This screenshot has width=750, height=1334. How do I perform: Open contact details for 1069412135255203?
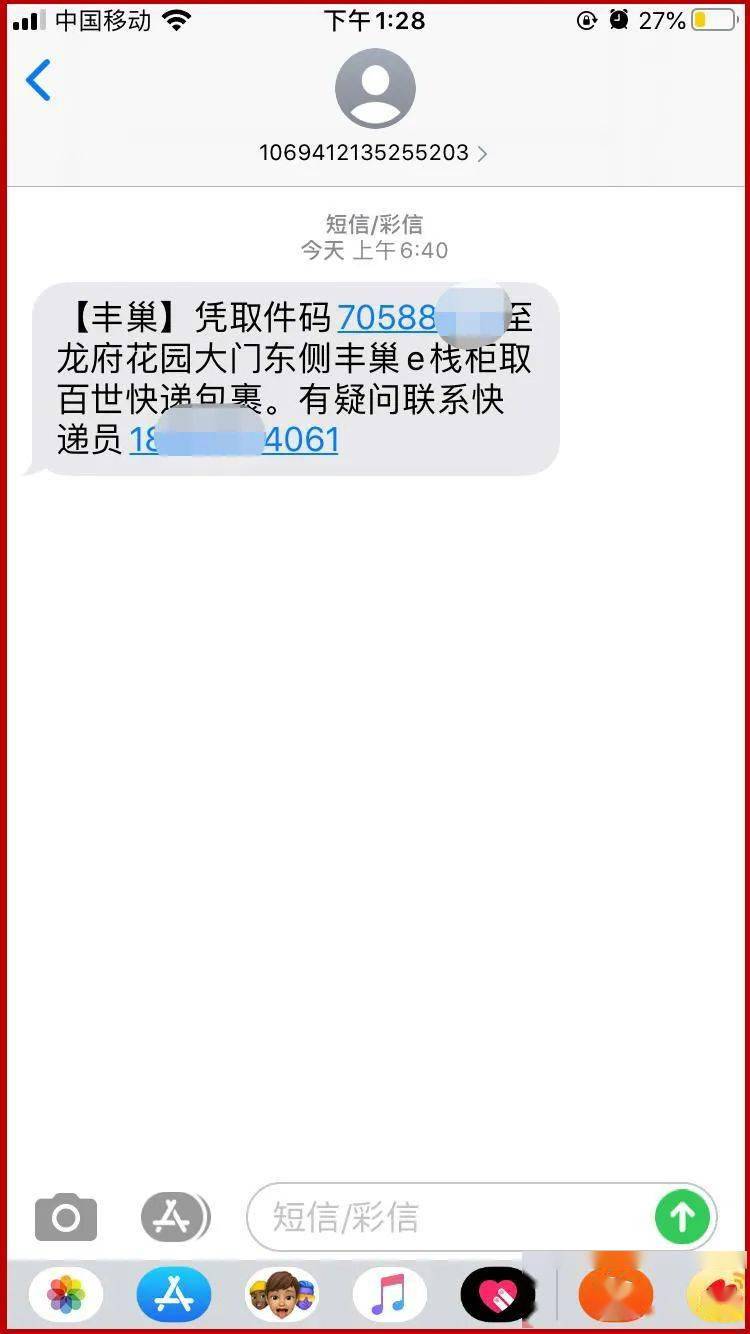pos(374,153)
